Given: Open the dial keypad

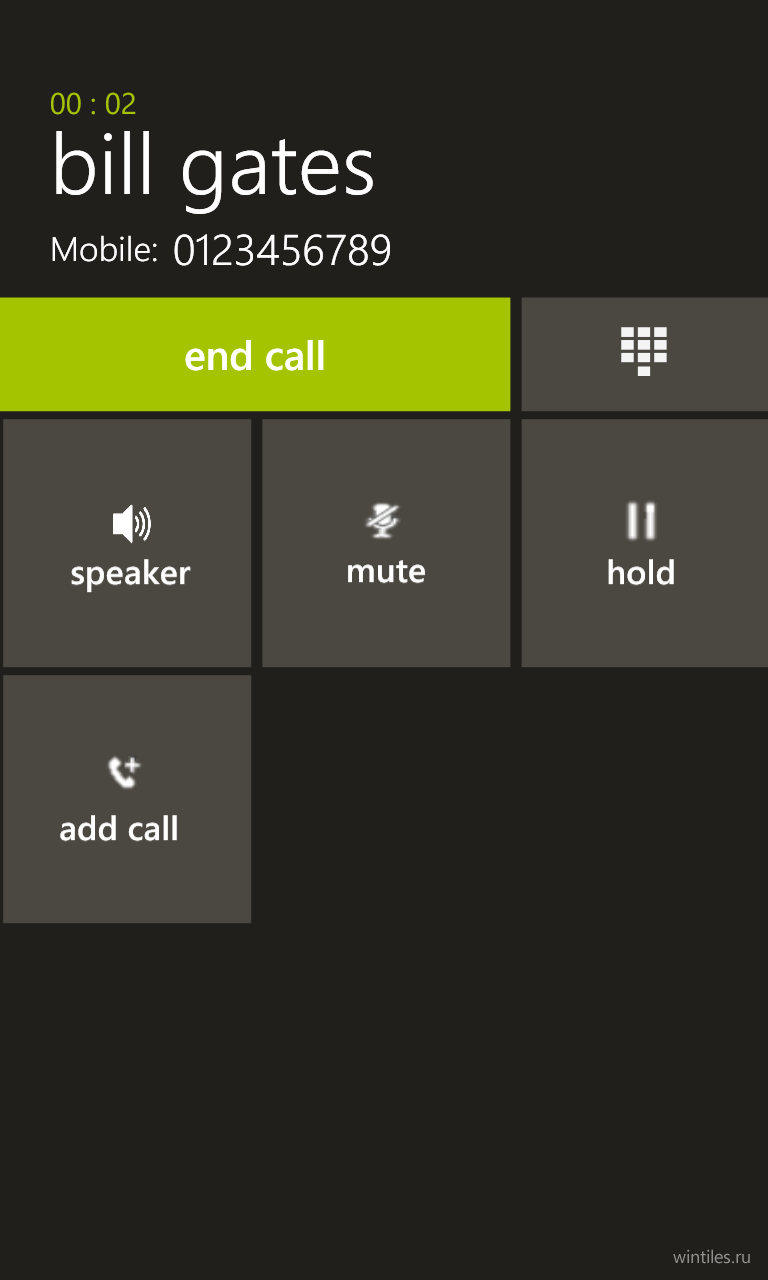Looking at the screenshot, I should 644,354.
